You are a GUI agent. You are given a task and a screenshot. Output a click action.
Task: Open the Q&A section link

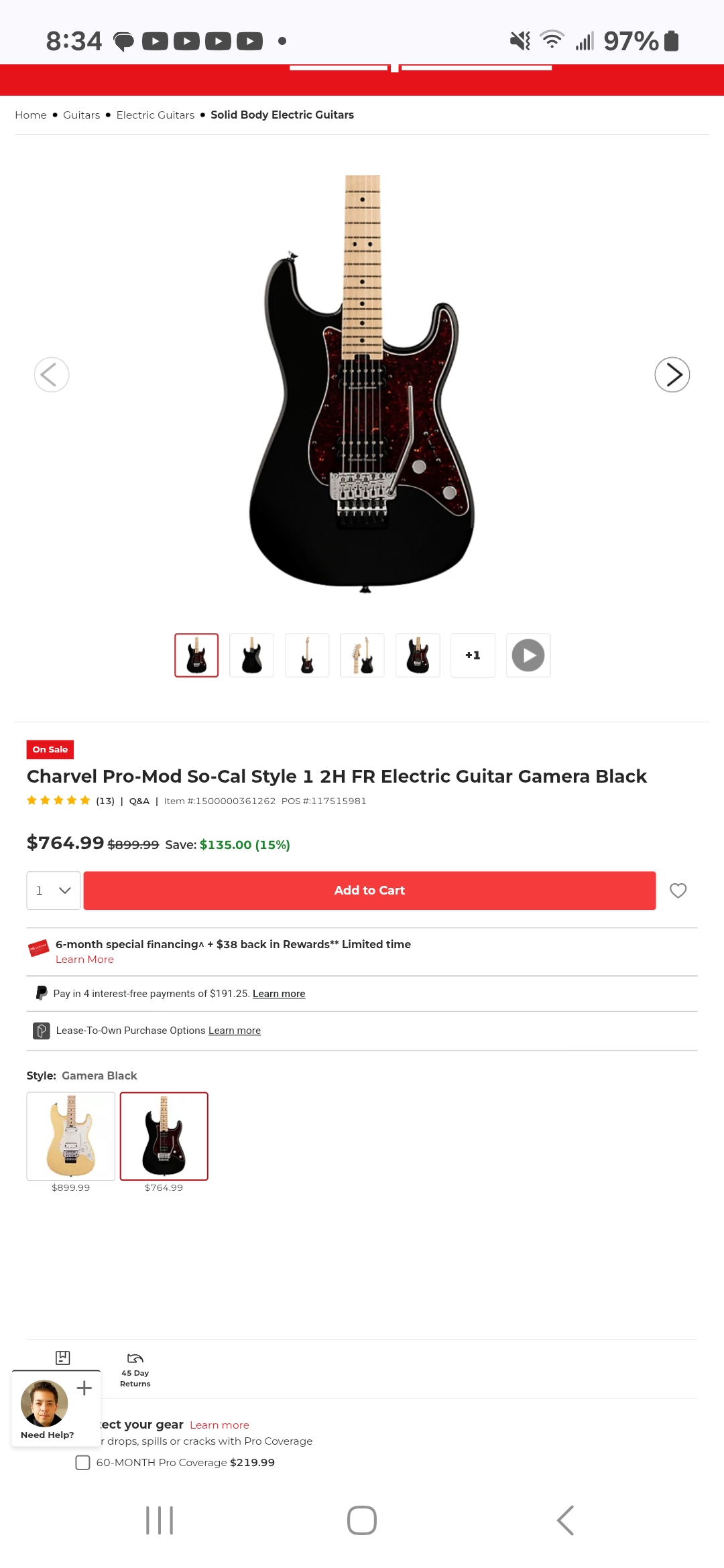click(x=139, y=801)
